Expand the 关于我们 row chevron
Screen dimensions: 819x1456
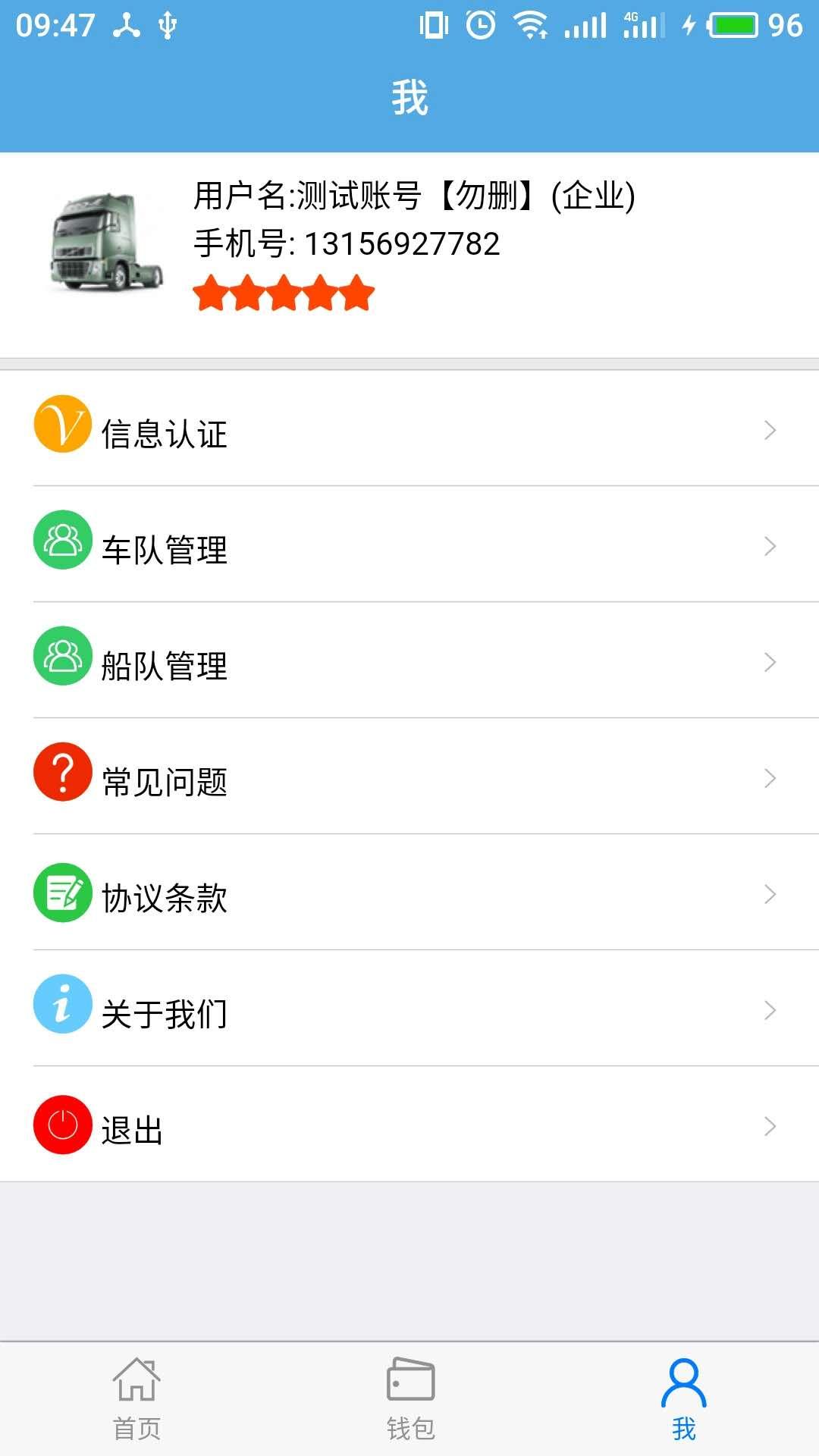tap(772, 1011)
